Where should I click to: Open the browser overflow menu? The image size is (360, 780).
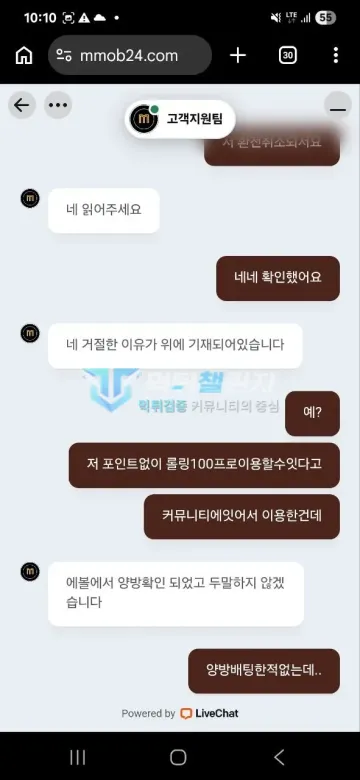tap(336, 55)
